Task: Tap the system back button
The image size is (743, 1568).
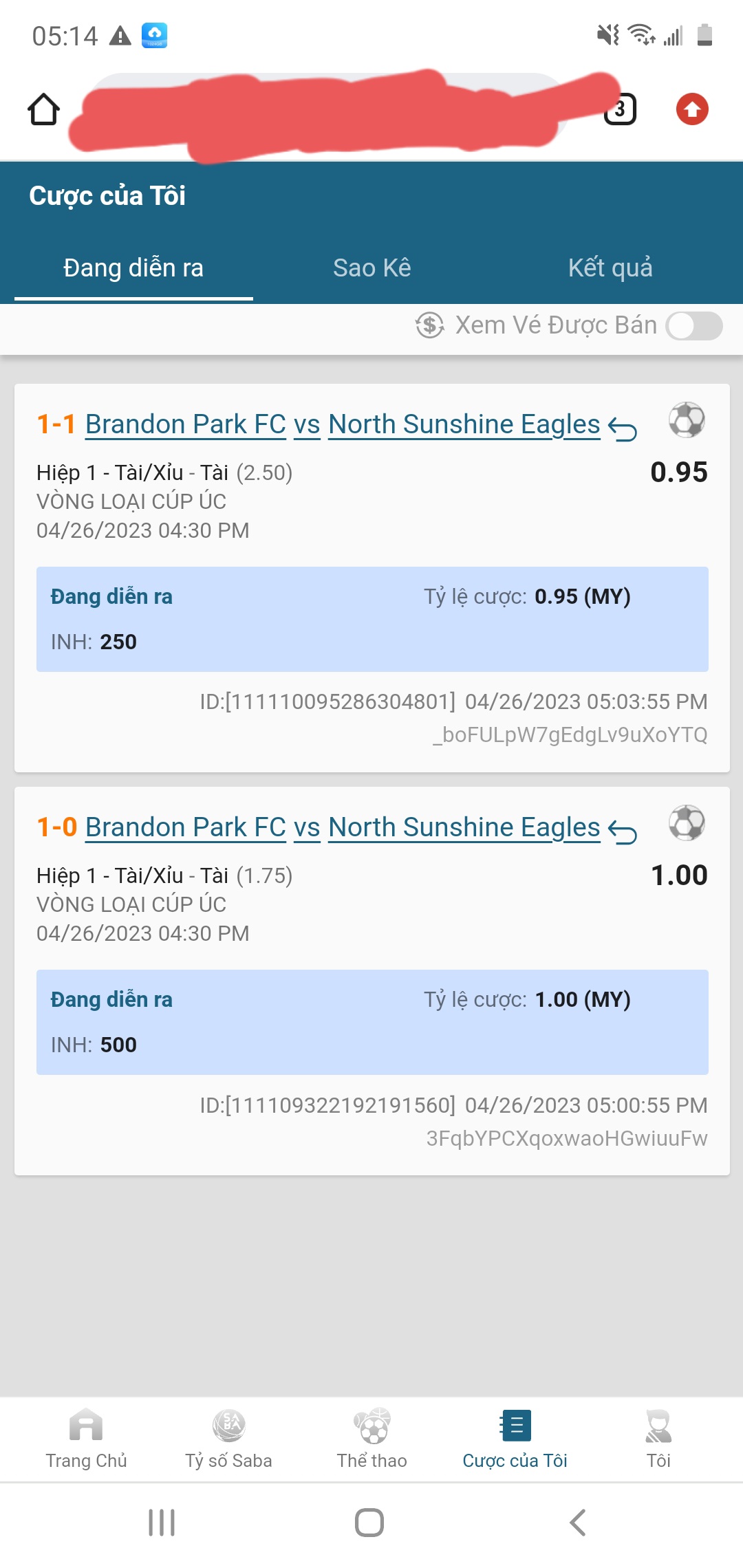Action: tap(578, 1523)
